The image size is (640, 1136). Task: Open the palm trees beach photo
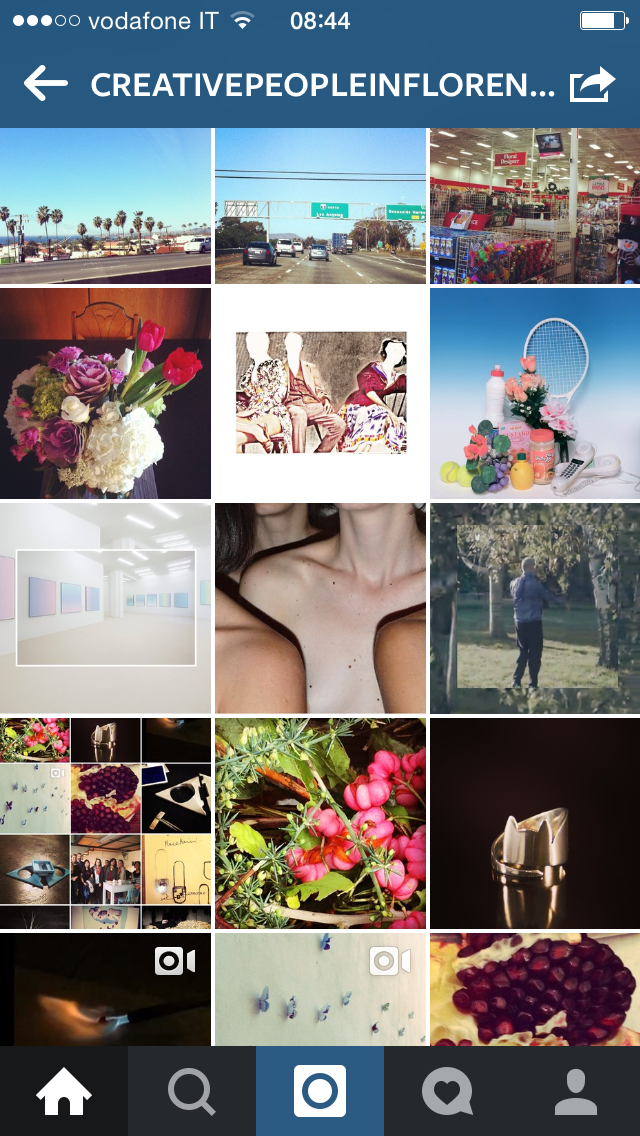tap(105, 206)
